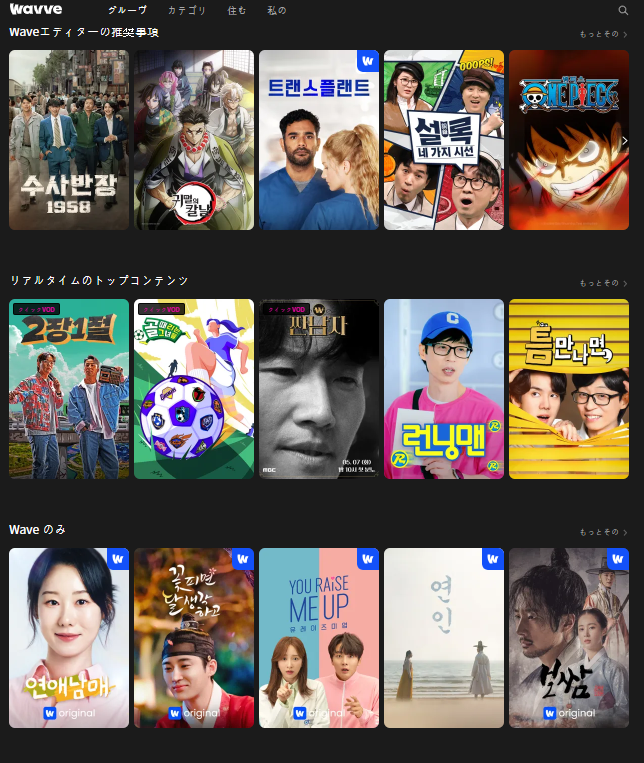
Task: Open the 트랜스플랜트 poster
Action: (319, 140)
